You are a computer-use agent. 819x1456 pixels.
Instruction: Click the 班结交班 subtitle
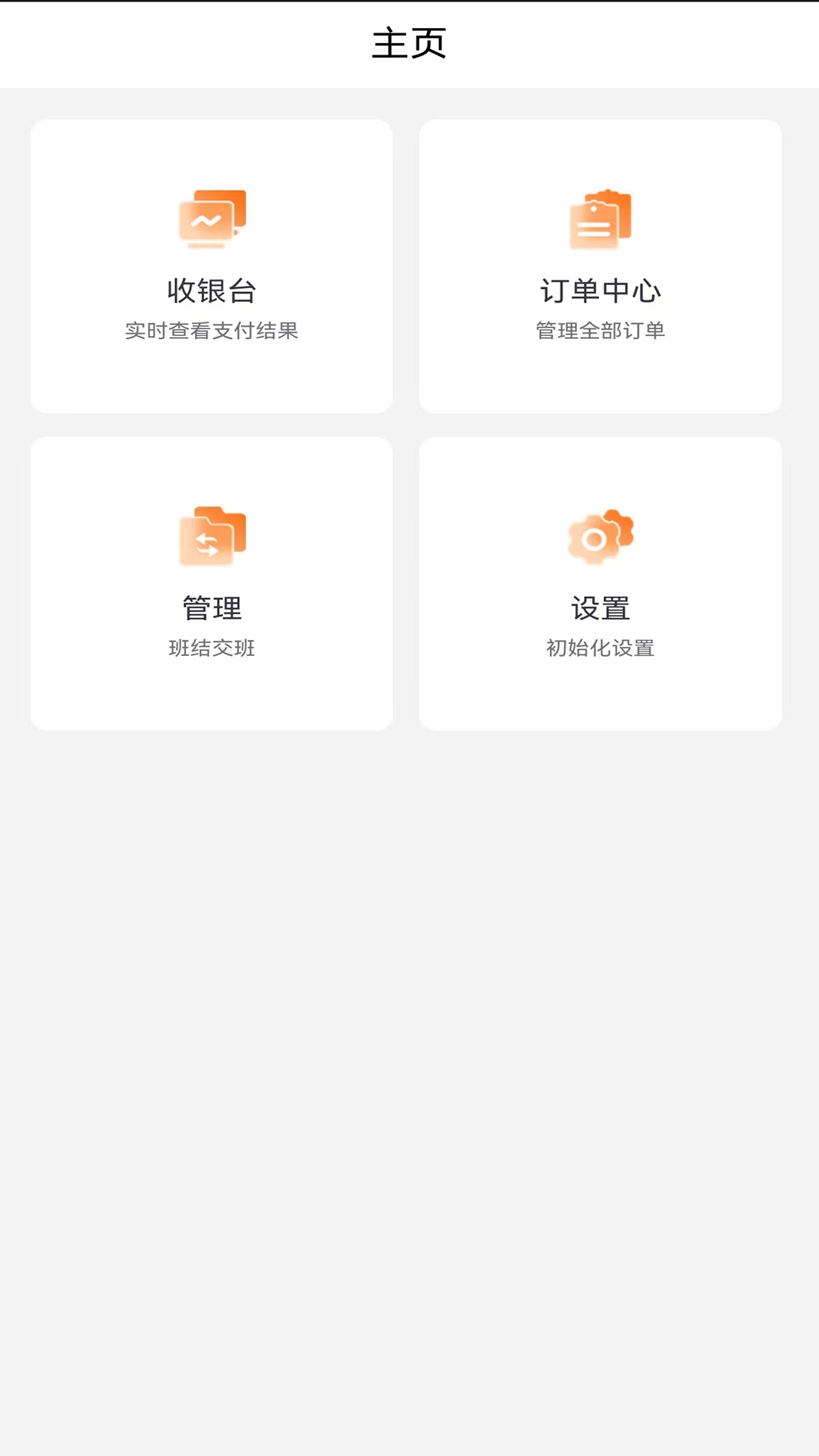tap(212, 648)
